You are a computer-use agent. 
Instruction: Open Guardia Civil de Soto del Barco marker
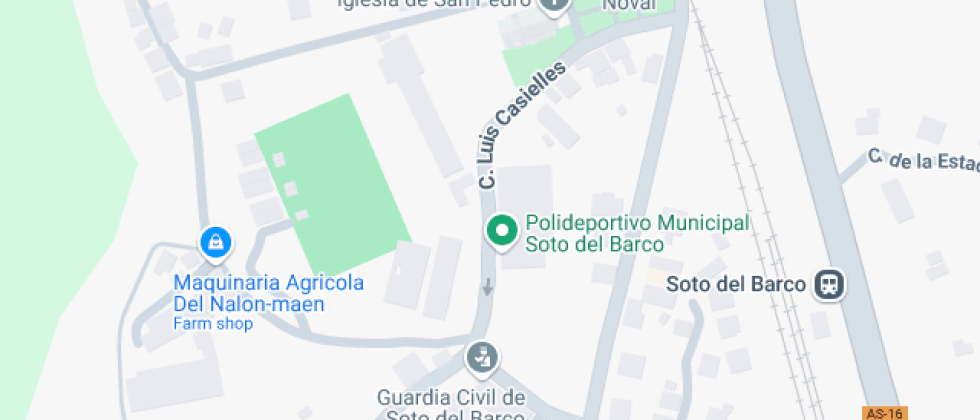pos(481,357)
